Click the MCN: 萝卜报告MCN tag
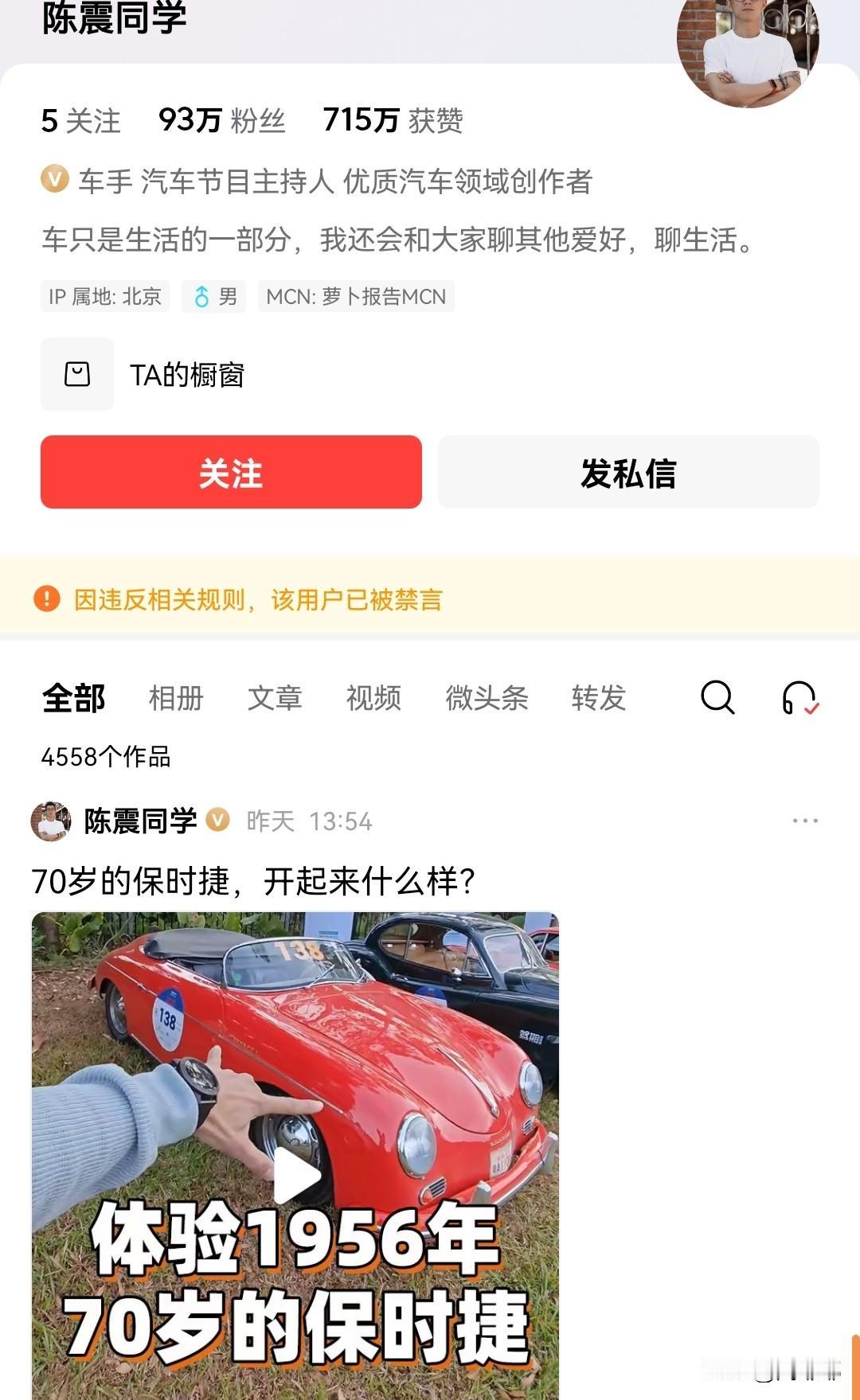 [x=355, y=296]
